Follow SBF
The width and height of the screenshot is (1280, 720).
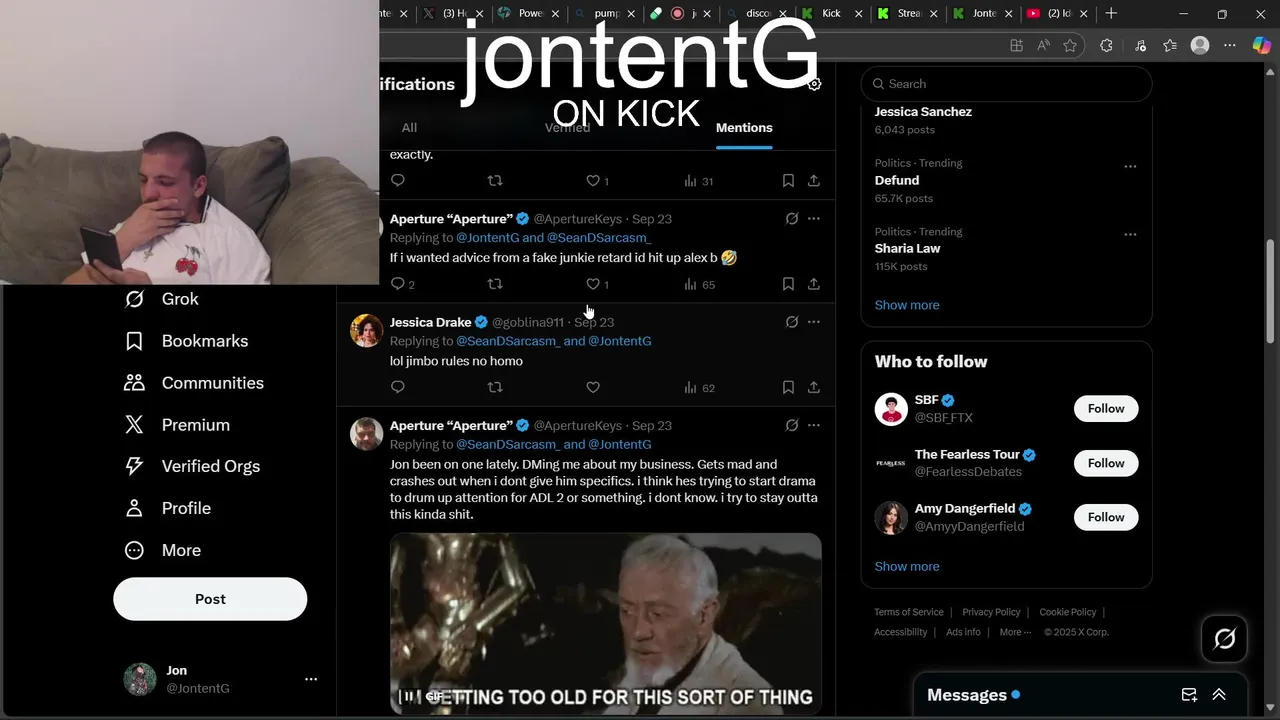tap(1105, 408)
